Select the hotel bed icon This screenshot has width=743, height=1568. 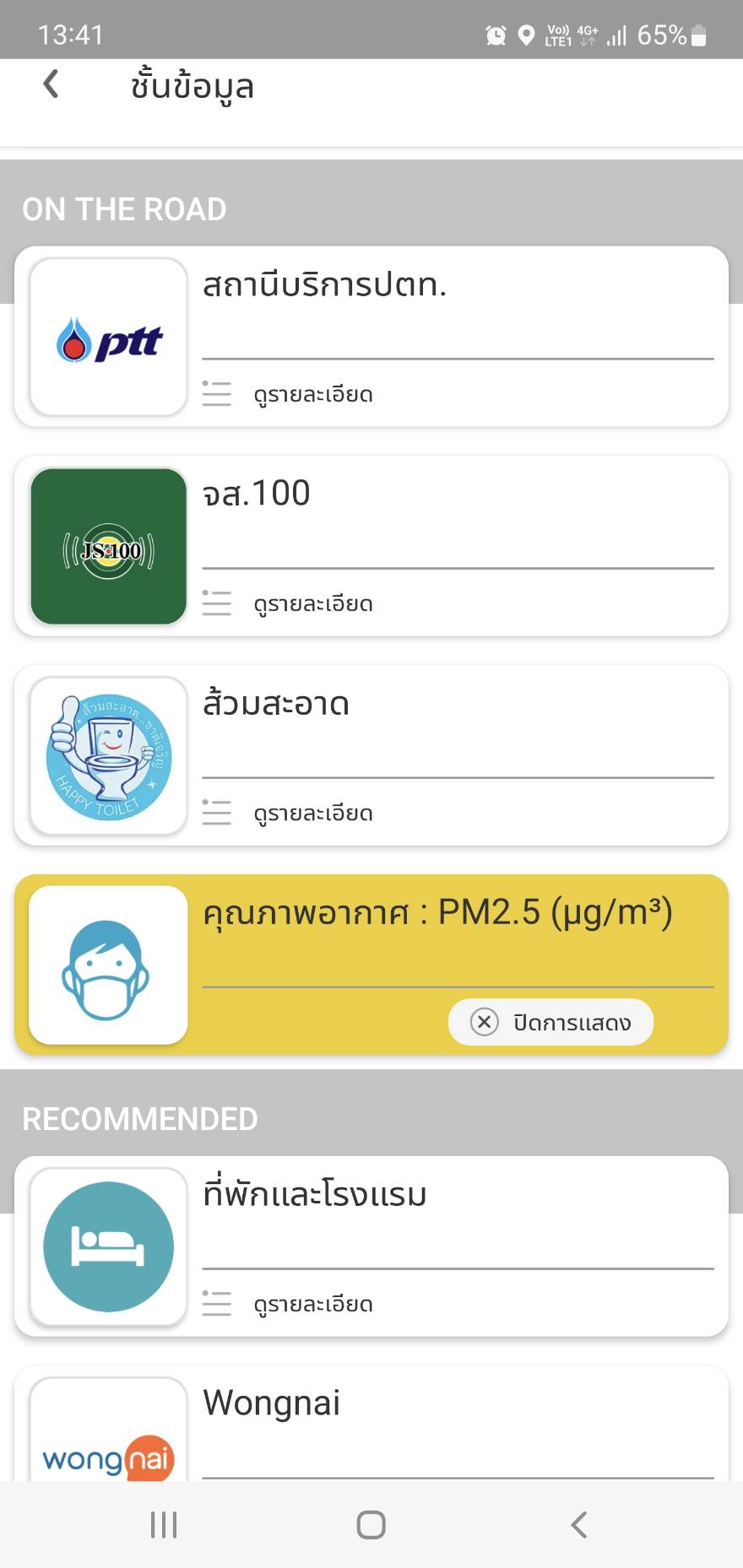point(107,1246)
